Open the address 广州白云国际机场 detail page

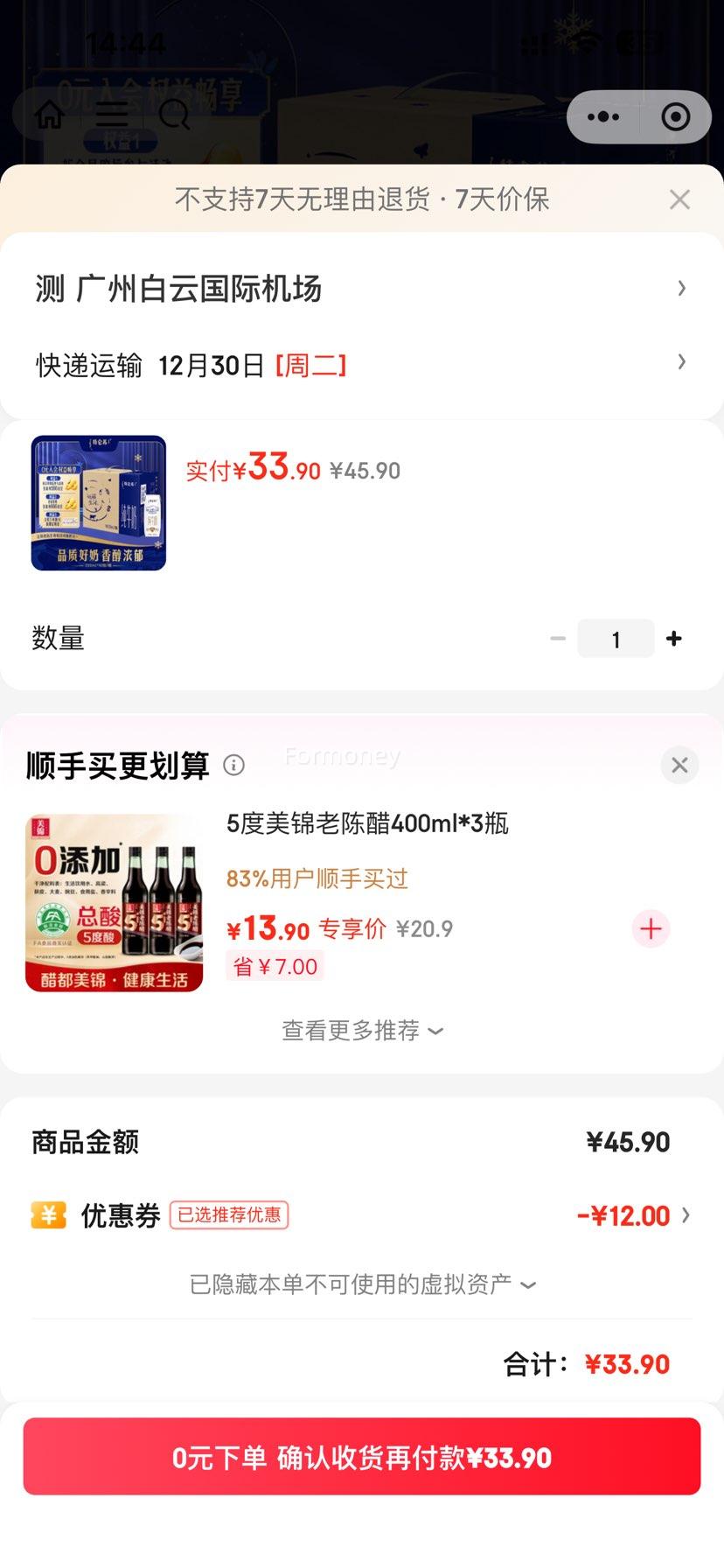[362, 288]
